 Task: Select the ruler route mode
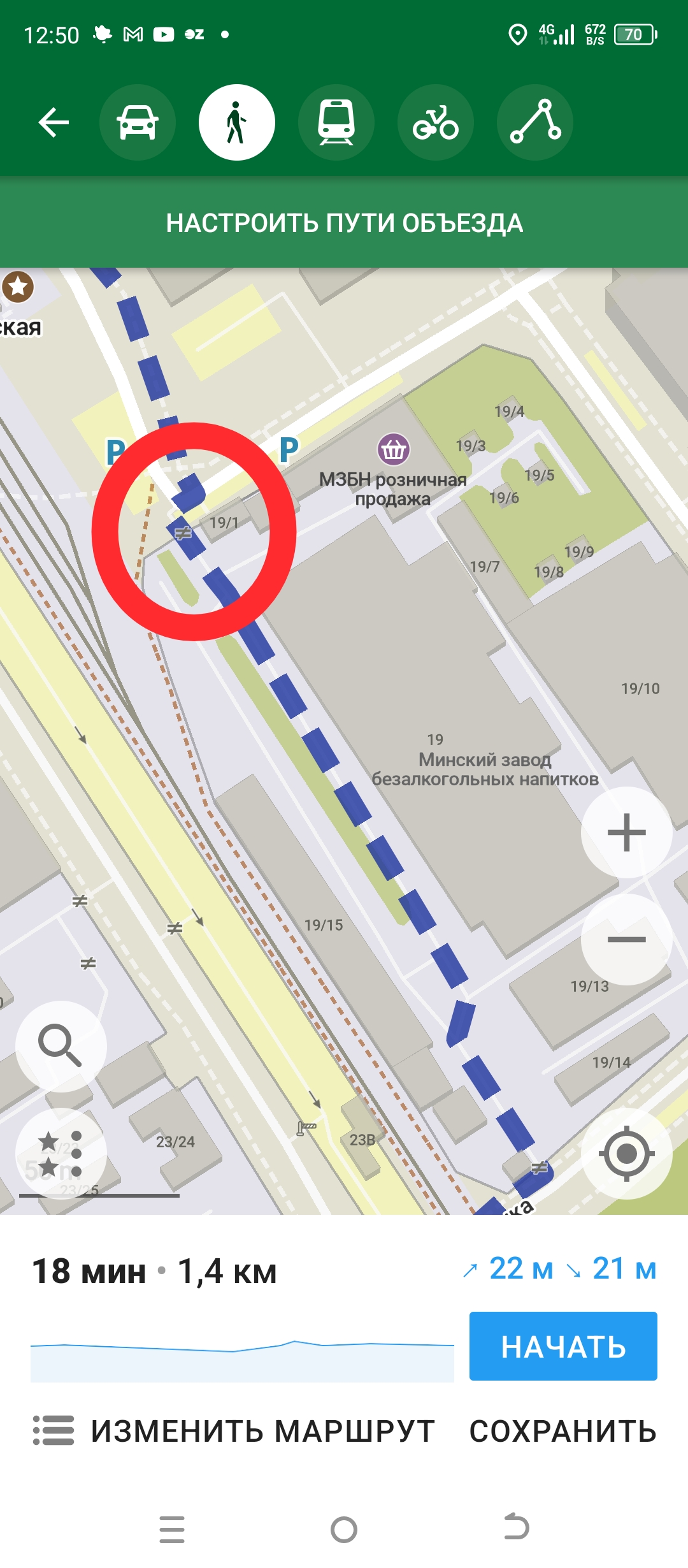pyautogui.click(x=535, y=122)
